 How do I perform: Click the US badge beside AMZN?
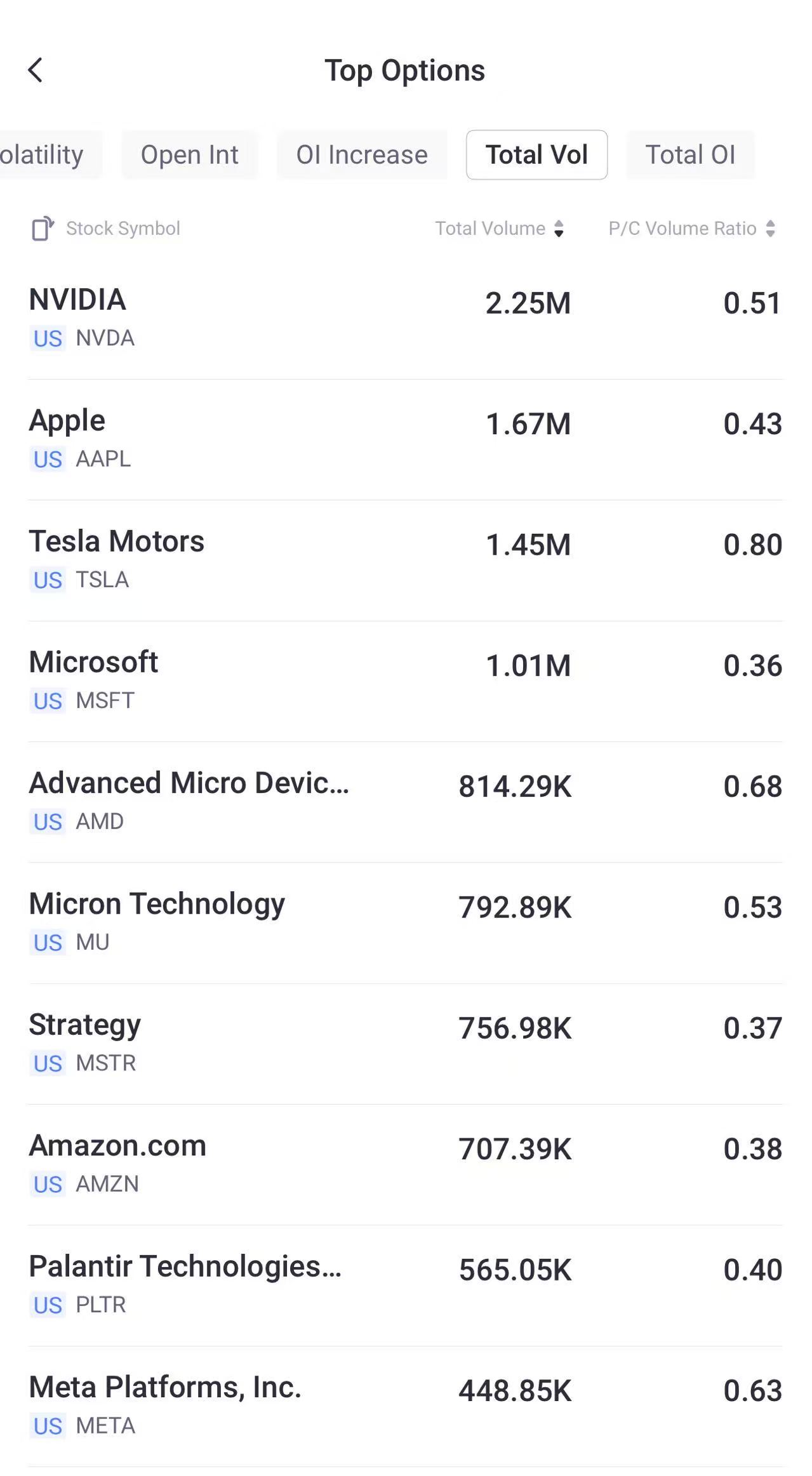[x=47, y=1183]
